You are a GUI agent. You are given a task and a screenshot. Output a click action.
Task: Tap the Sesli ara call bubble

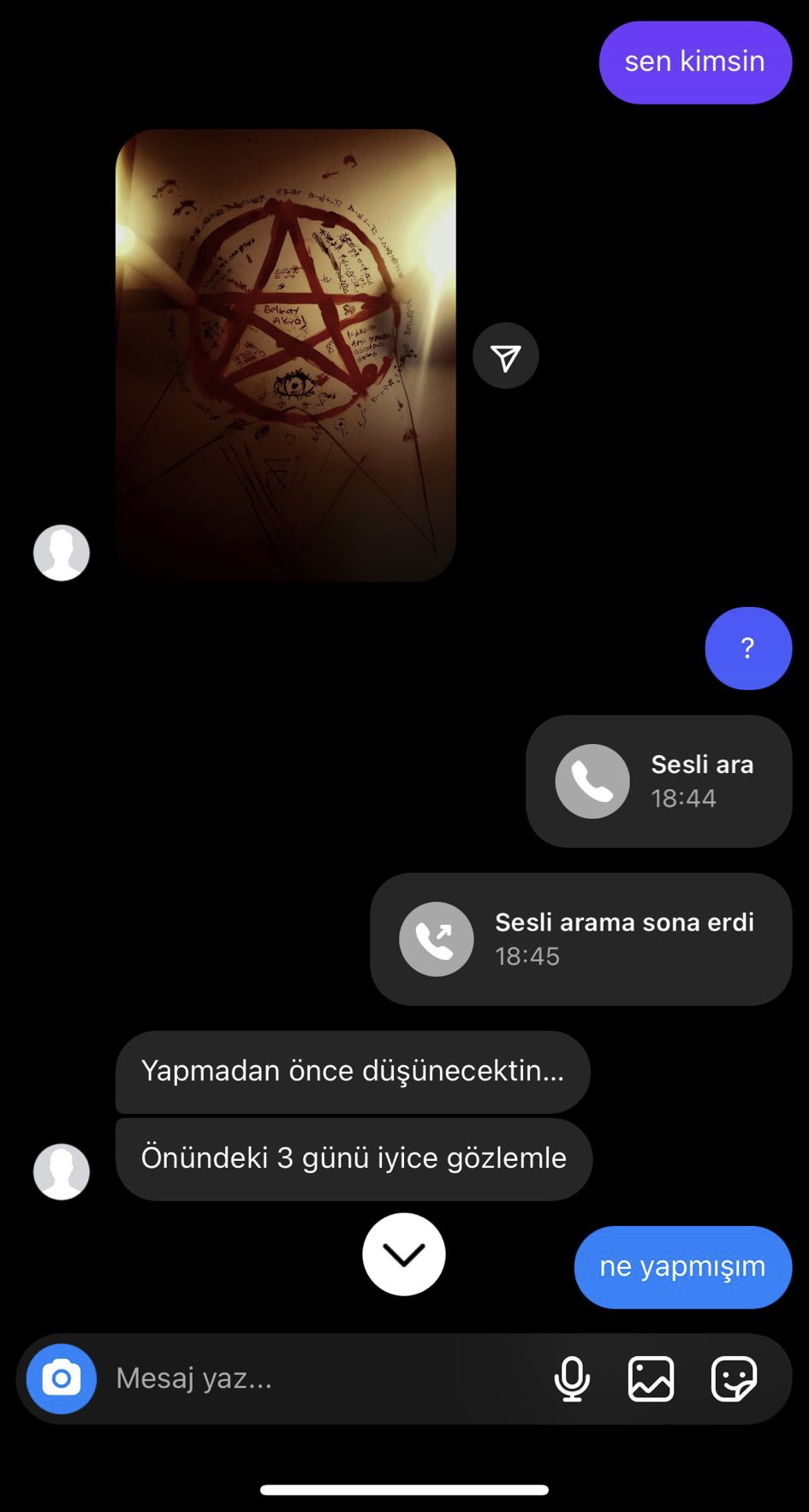pyautogui.click(x=658, y=781)
